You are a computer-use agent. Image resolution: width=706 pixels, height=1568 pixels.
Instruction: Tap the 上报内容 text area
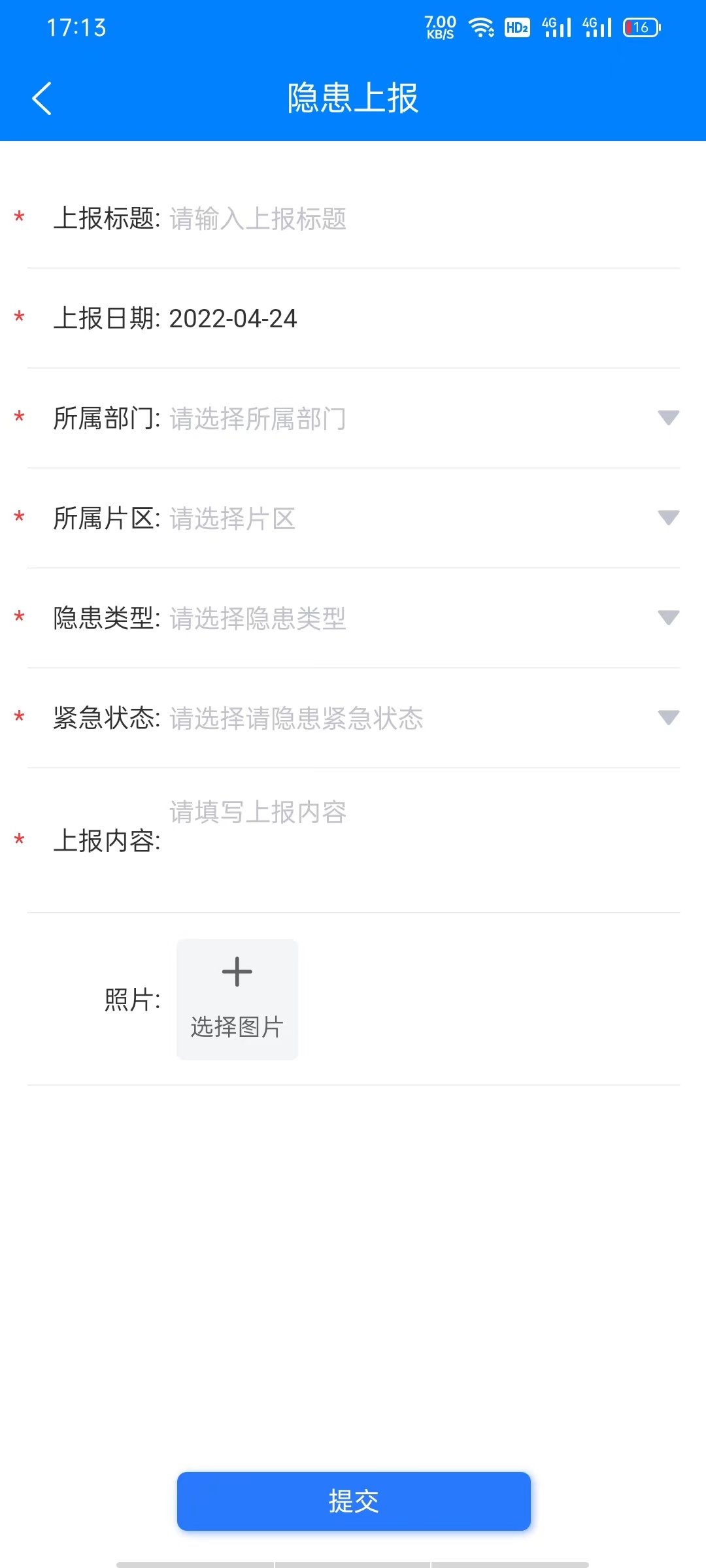click(x=418, y=840)
